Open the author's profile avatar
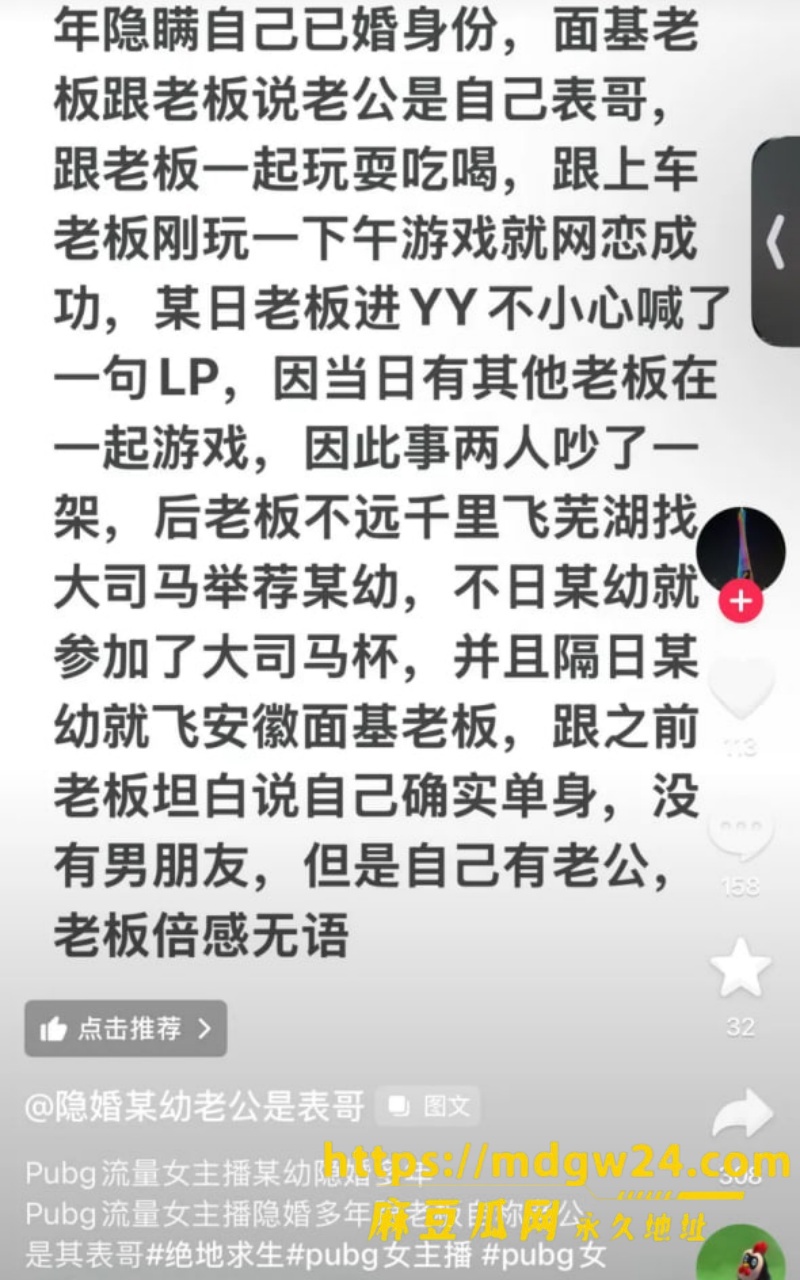Screen dimensions: 800x1280 [741, 550]
